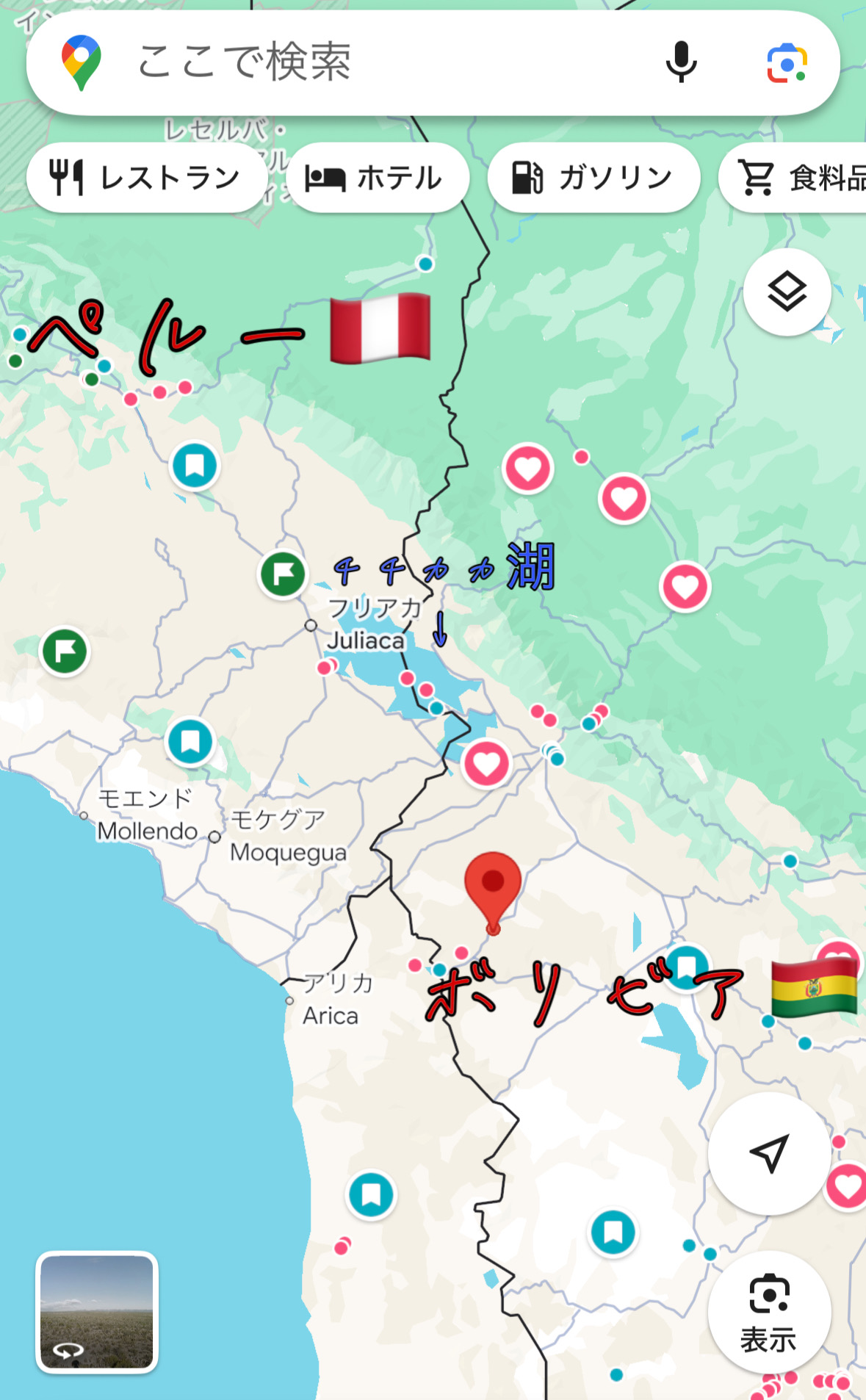Select the Arica city label
The image size is (866, 1400).
tap(331, 1016)
